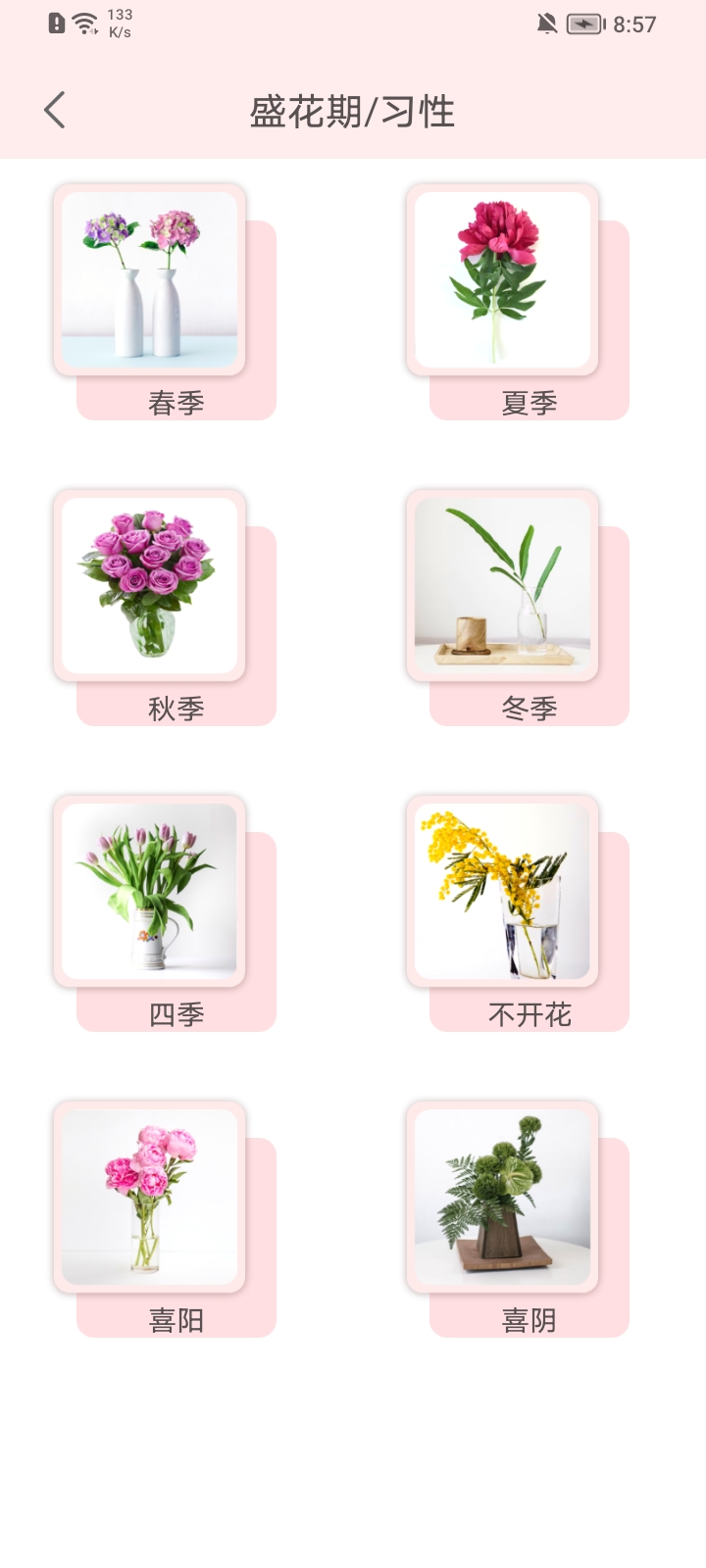Go back using the top-left arrow
Image resolution: width=706 pixels, height=1568 pixels.
pyautogui.click(x=55, y=110)
